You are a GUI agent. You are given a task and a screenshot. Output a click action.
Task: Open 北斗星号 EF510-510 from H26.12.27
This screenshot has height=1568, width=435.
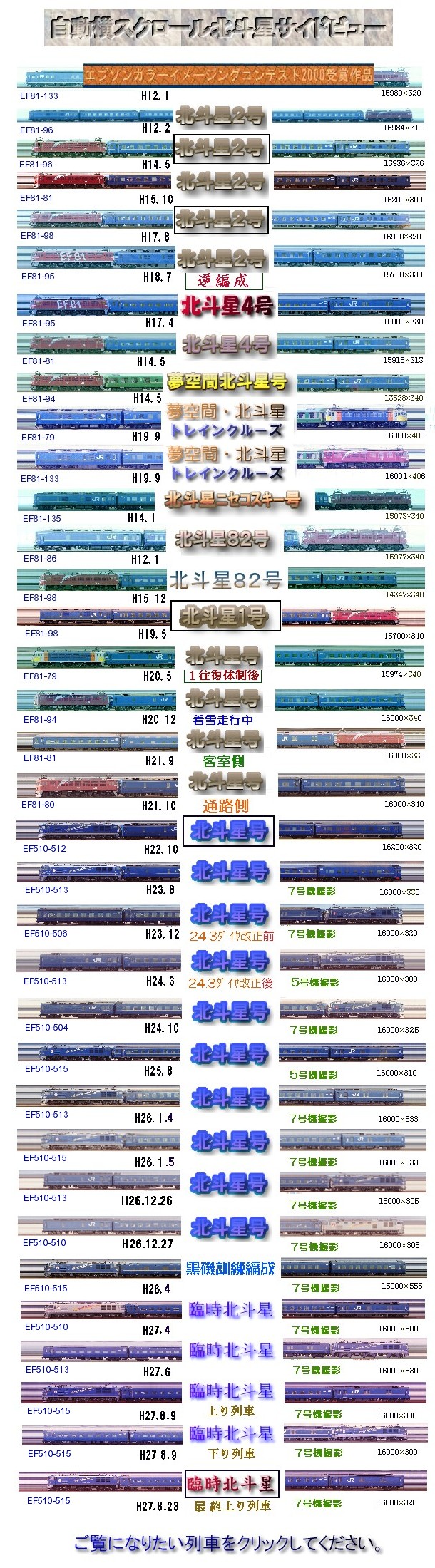pyautogui.click(x=230, y=1227)
